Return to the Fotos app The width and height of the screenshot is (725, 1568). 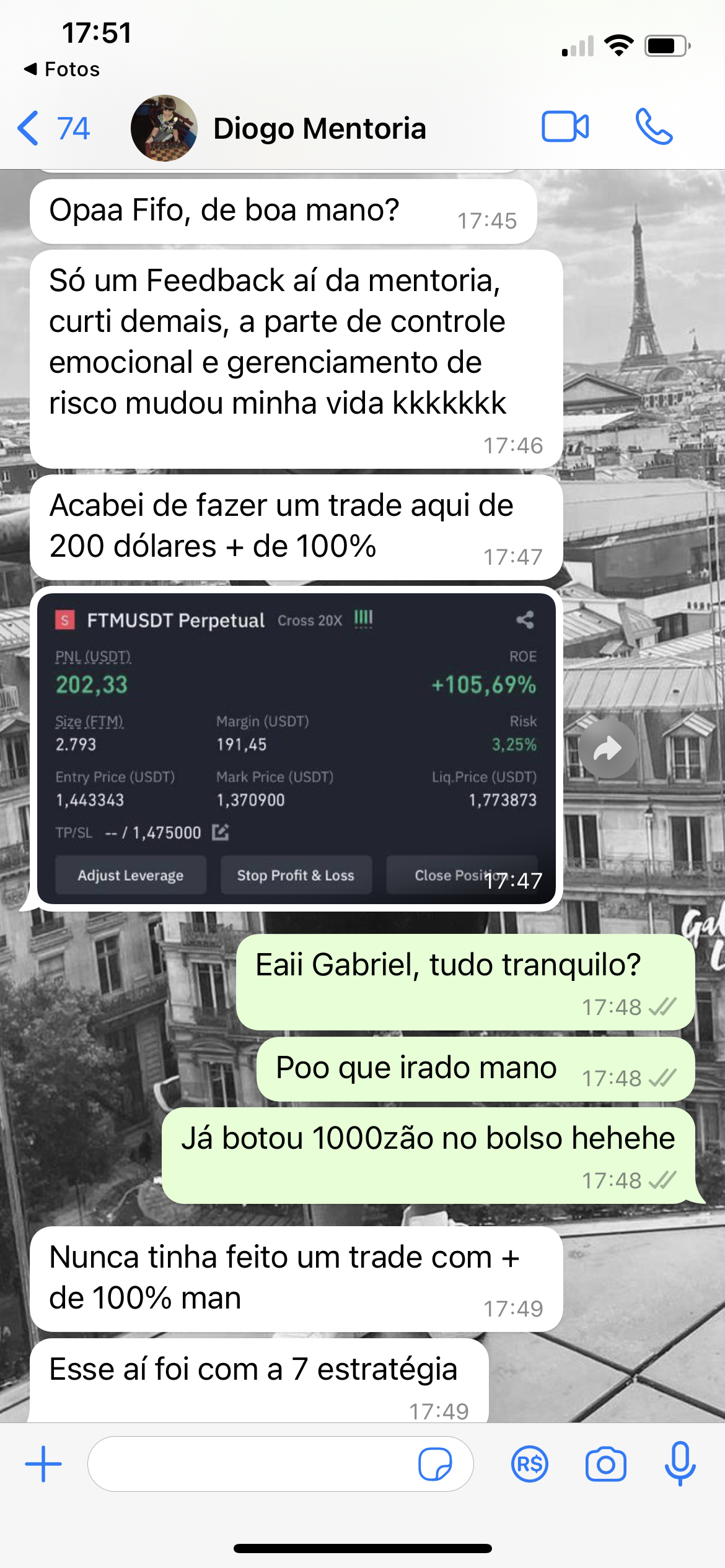pyautogui.click(x=62, y=69)
